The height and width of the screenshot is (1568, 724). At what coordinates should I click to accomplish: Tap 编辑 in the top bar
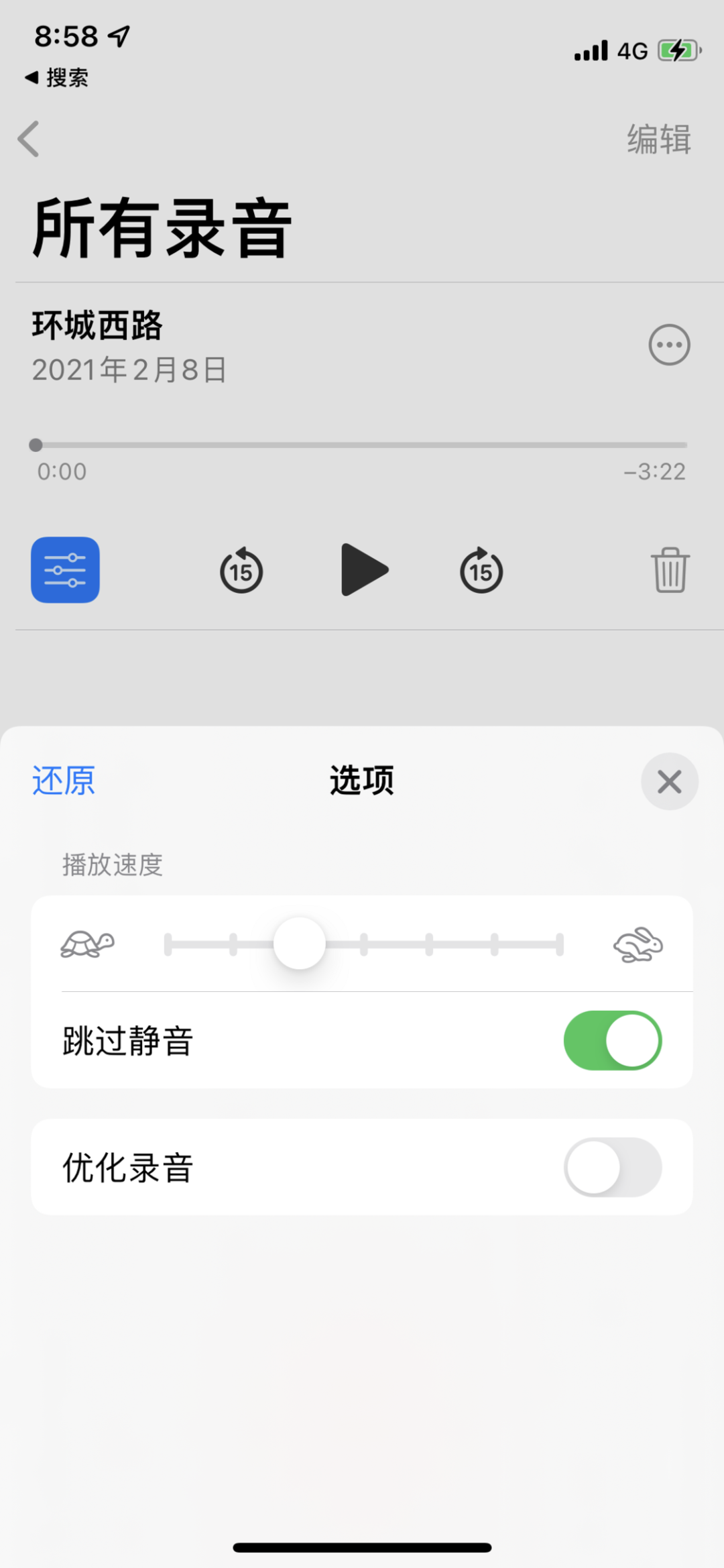[x=658, y=139]
